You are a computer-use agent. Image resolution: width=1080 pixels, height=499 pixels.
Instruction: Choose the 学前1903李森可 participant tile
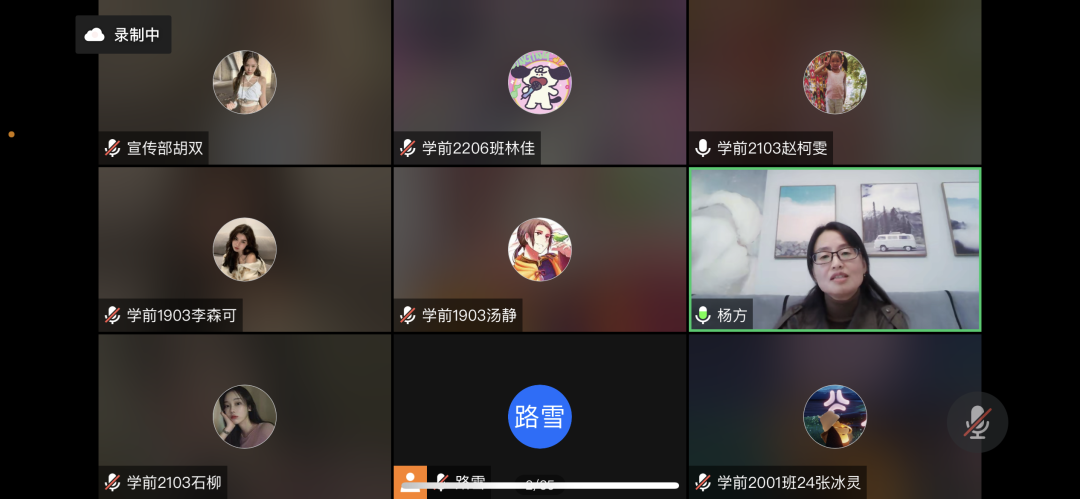tap(244, 249)
